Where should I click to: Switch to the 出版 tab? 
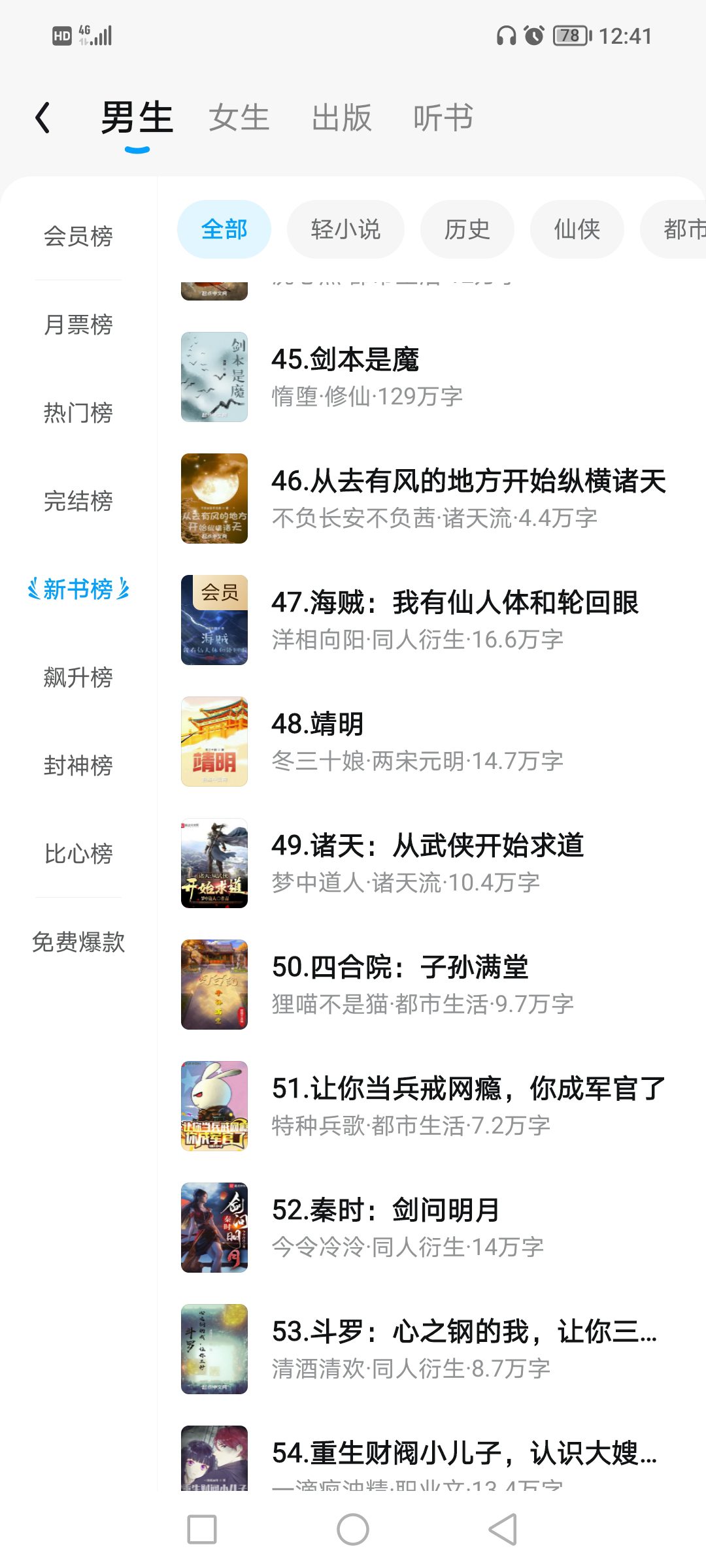(341, 118)
